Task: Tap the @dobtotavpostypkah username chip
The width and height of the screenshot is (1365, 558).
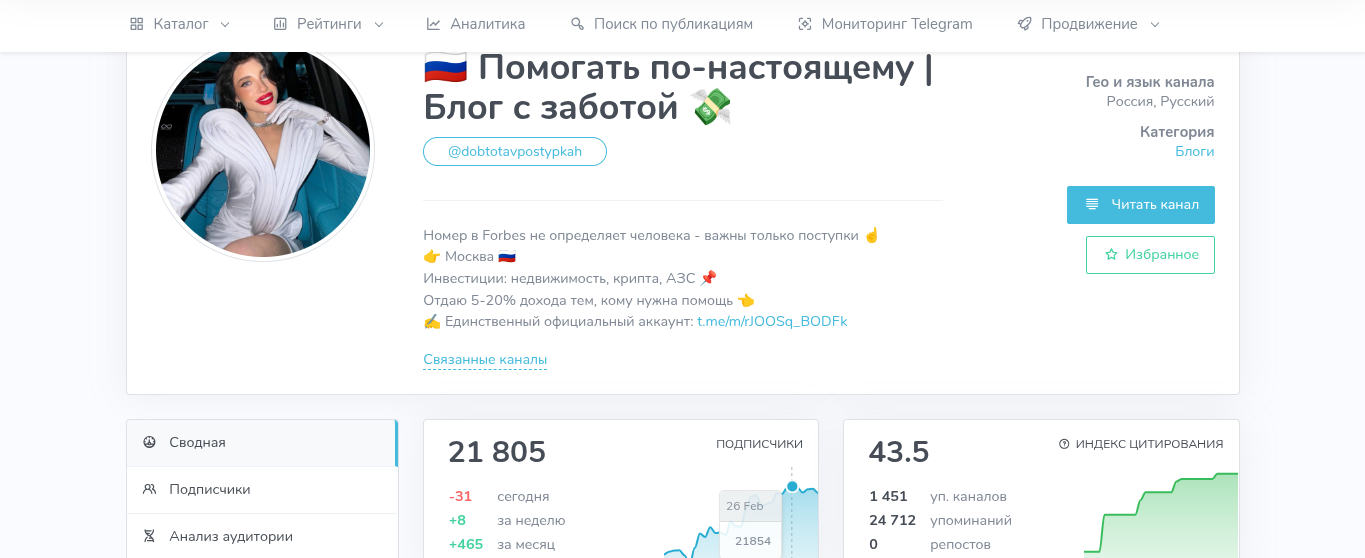Action: point(515,152)
